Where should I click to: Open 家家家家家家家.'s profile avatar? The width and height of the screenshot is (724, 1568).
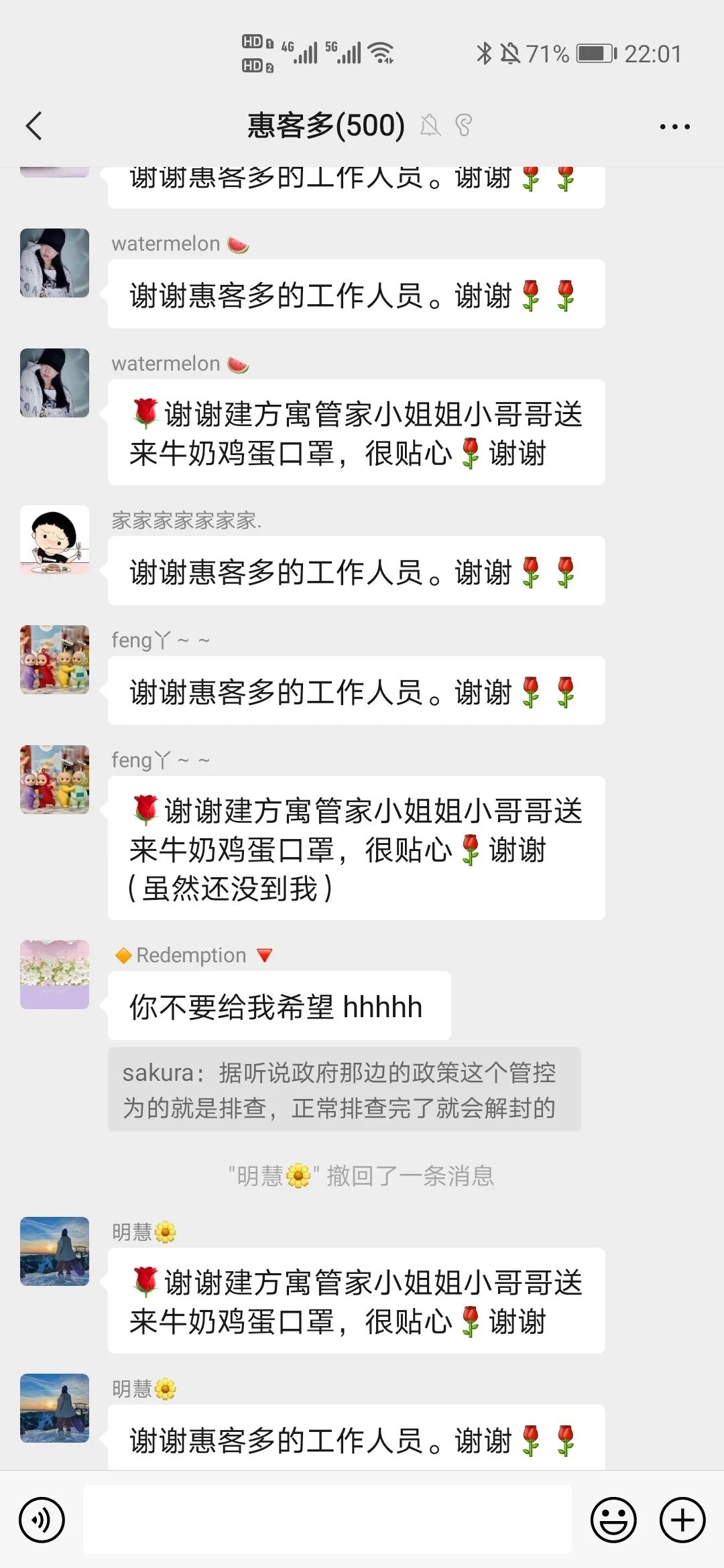click(x=54, y=540)
